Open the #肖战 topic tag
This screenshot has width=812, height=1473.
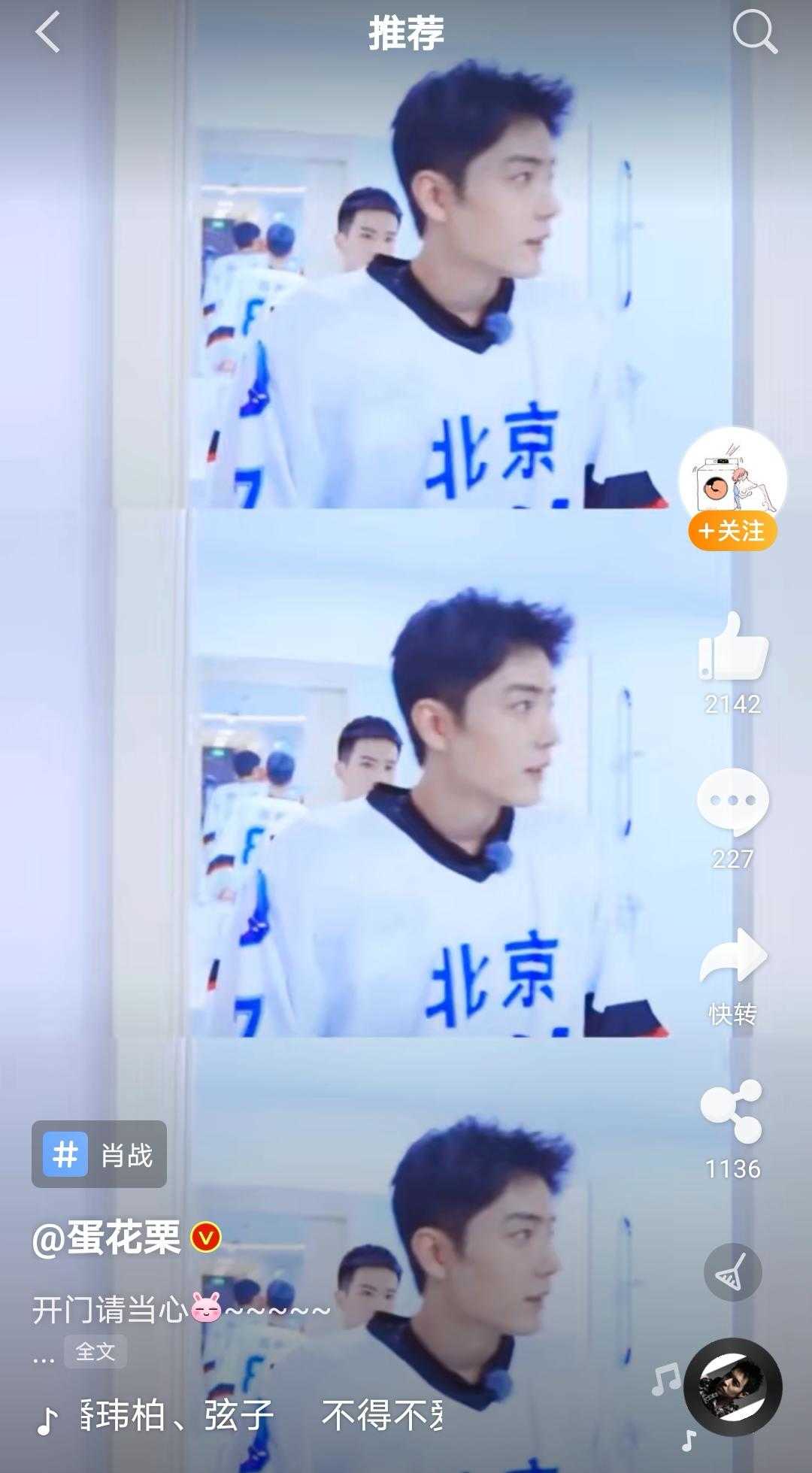pyautogui.click(x=99, y=1154)
